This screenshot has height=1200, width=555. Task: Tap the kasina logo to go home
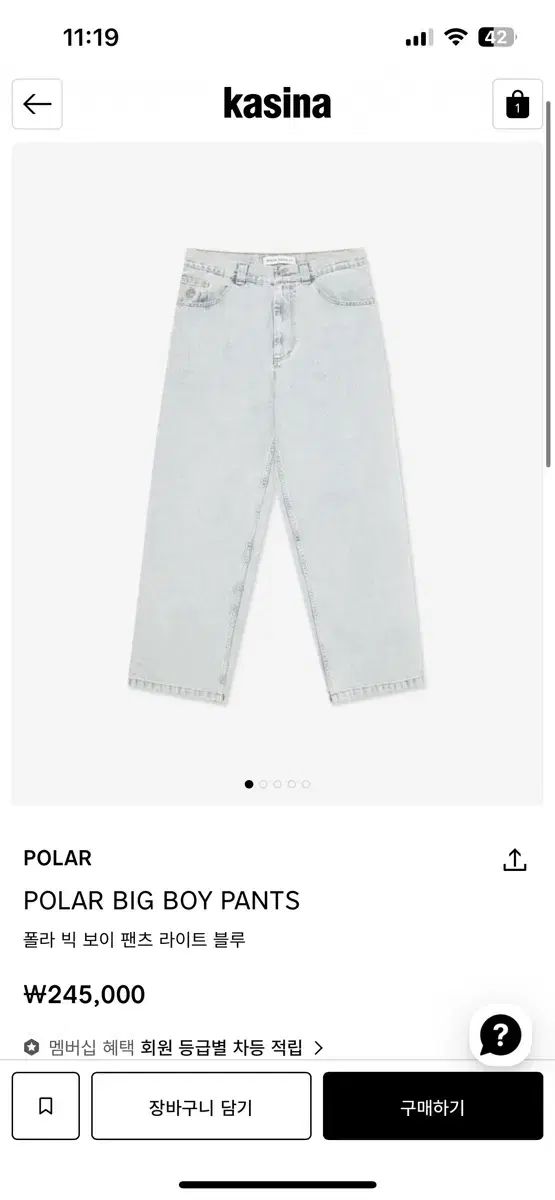click(277, 103)
